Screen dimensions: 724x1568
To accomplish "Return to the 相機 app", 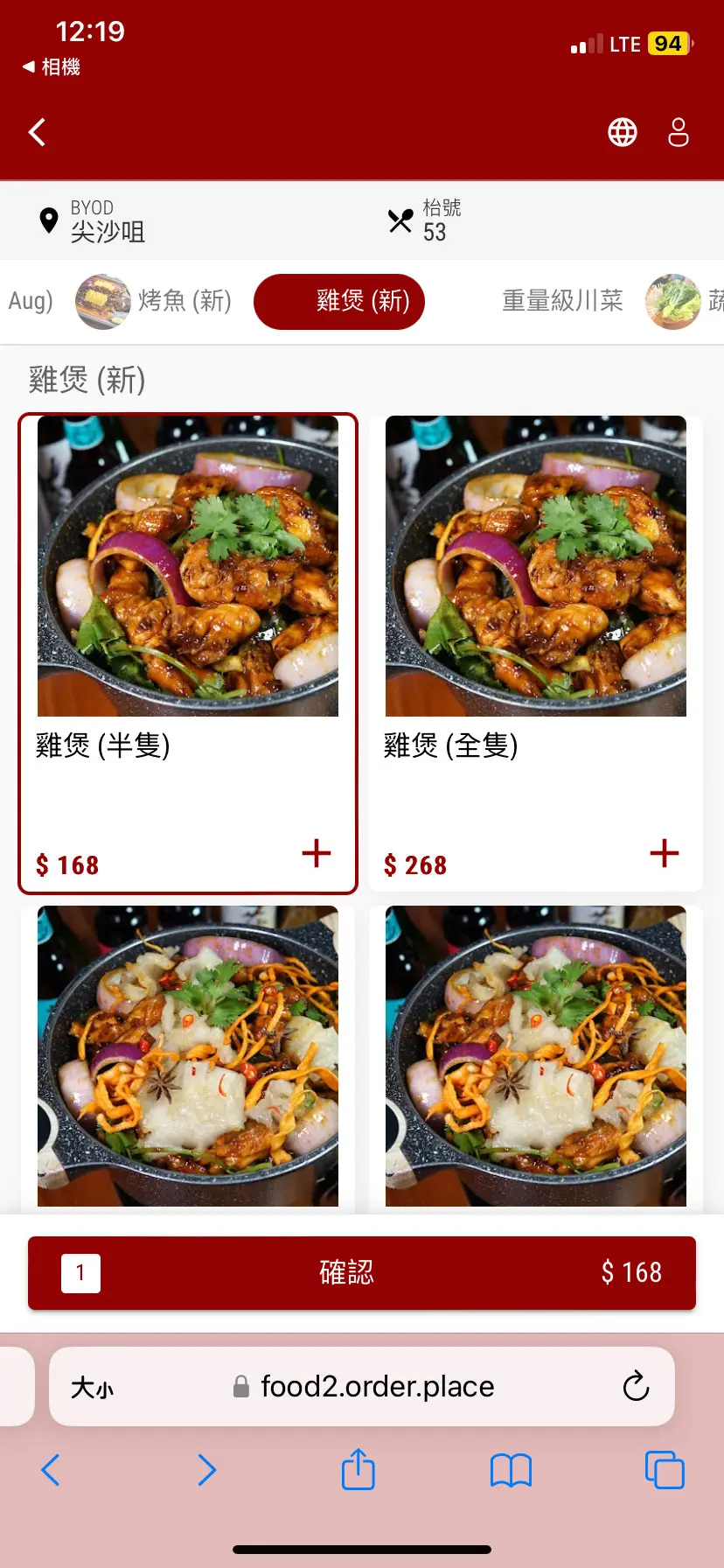I will click(52, 66).
